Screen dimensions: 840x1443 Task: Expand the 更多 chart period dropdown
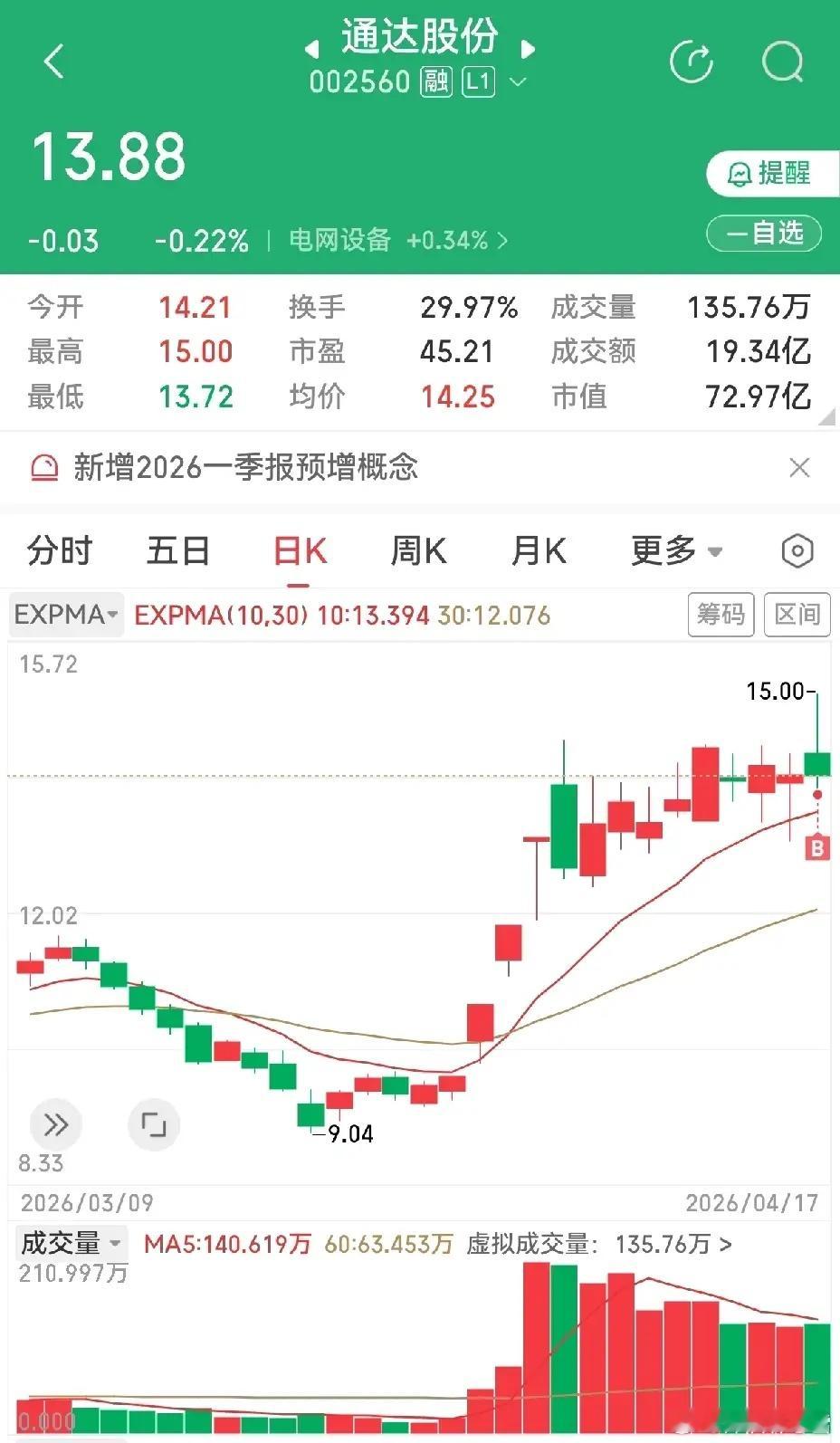[x=676, y=550]
